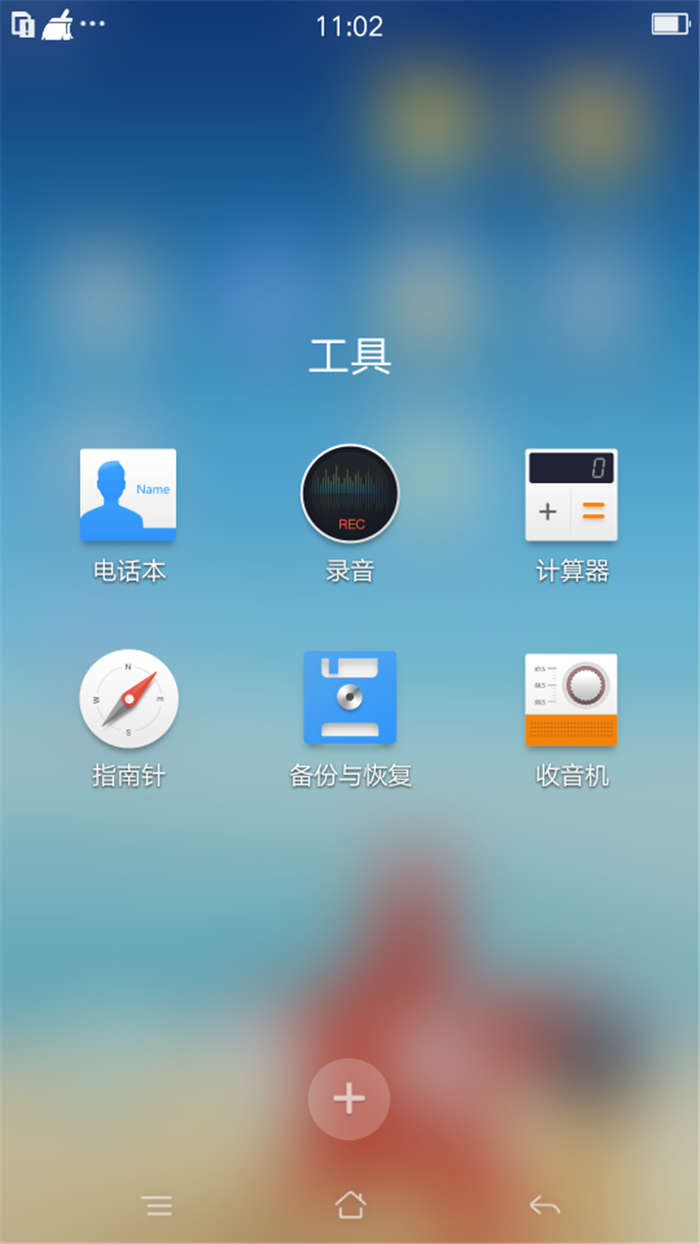Image resolution: width=700 pixels, height=1244 pixels.
Task: Open the 电话本 contacts app
Action: (x=128, y=495)
